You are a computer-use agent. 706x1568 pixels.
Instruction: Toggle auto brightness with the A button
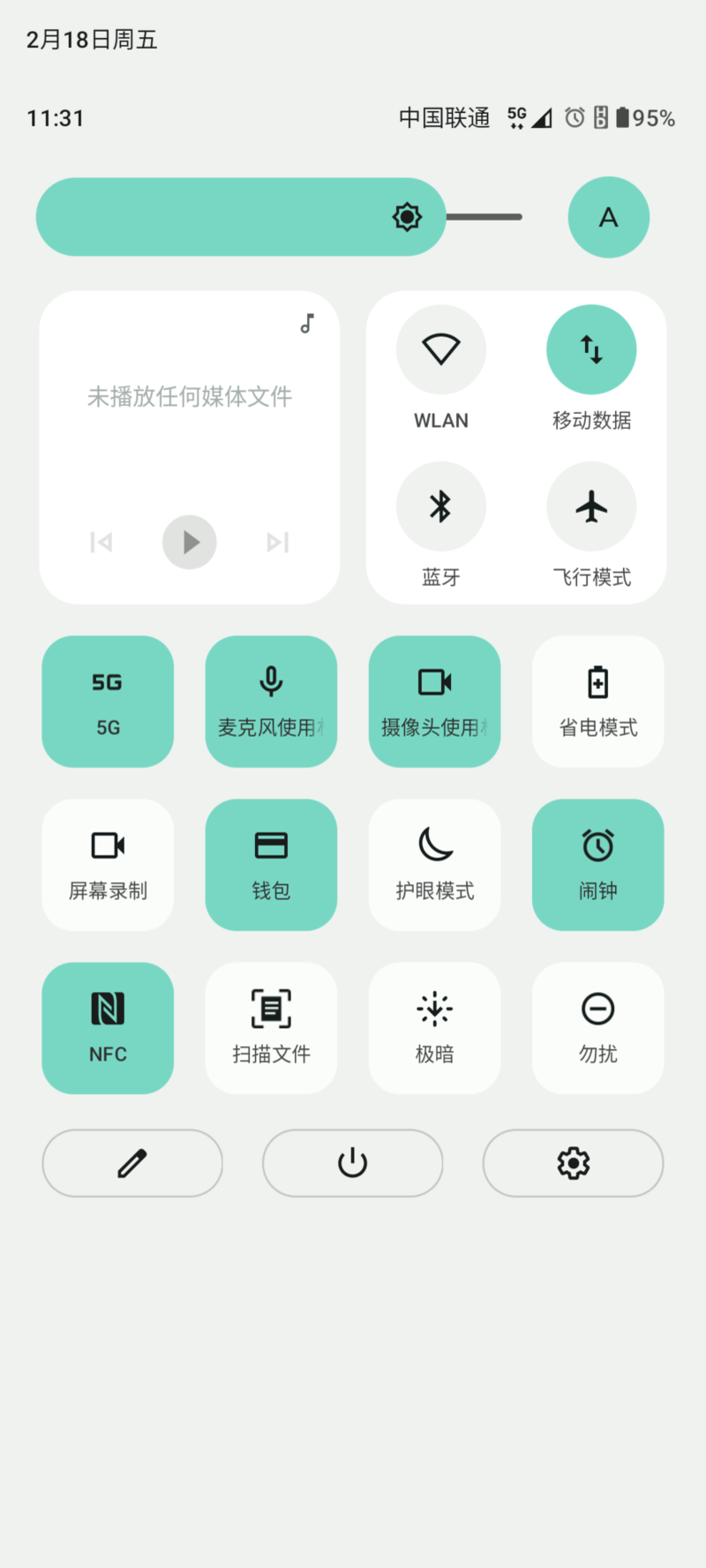click(608, 217)
